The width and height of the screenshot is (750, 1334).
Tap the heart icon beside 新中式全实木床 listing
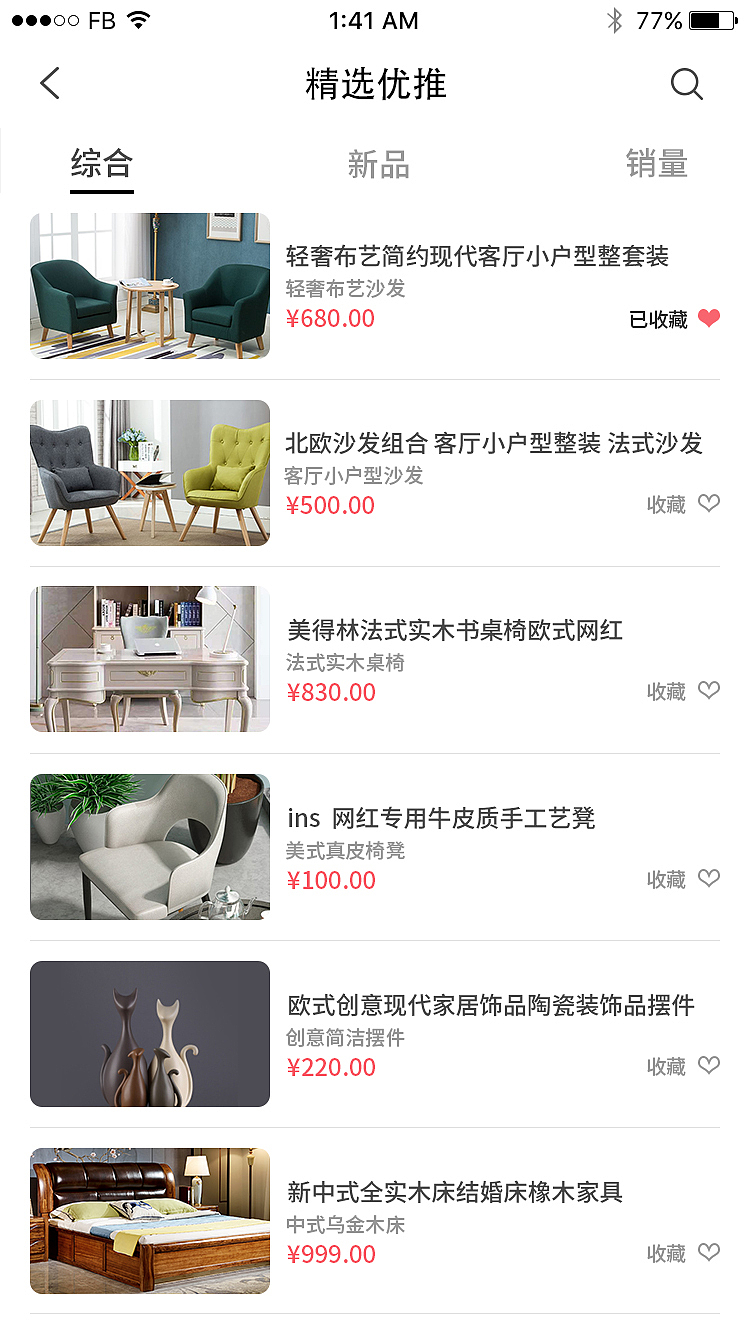click(709, 1251)
